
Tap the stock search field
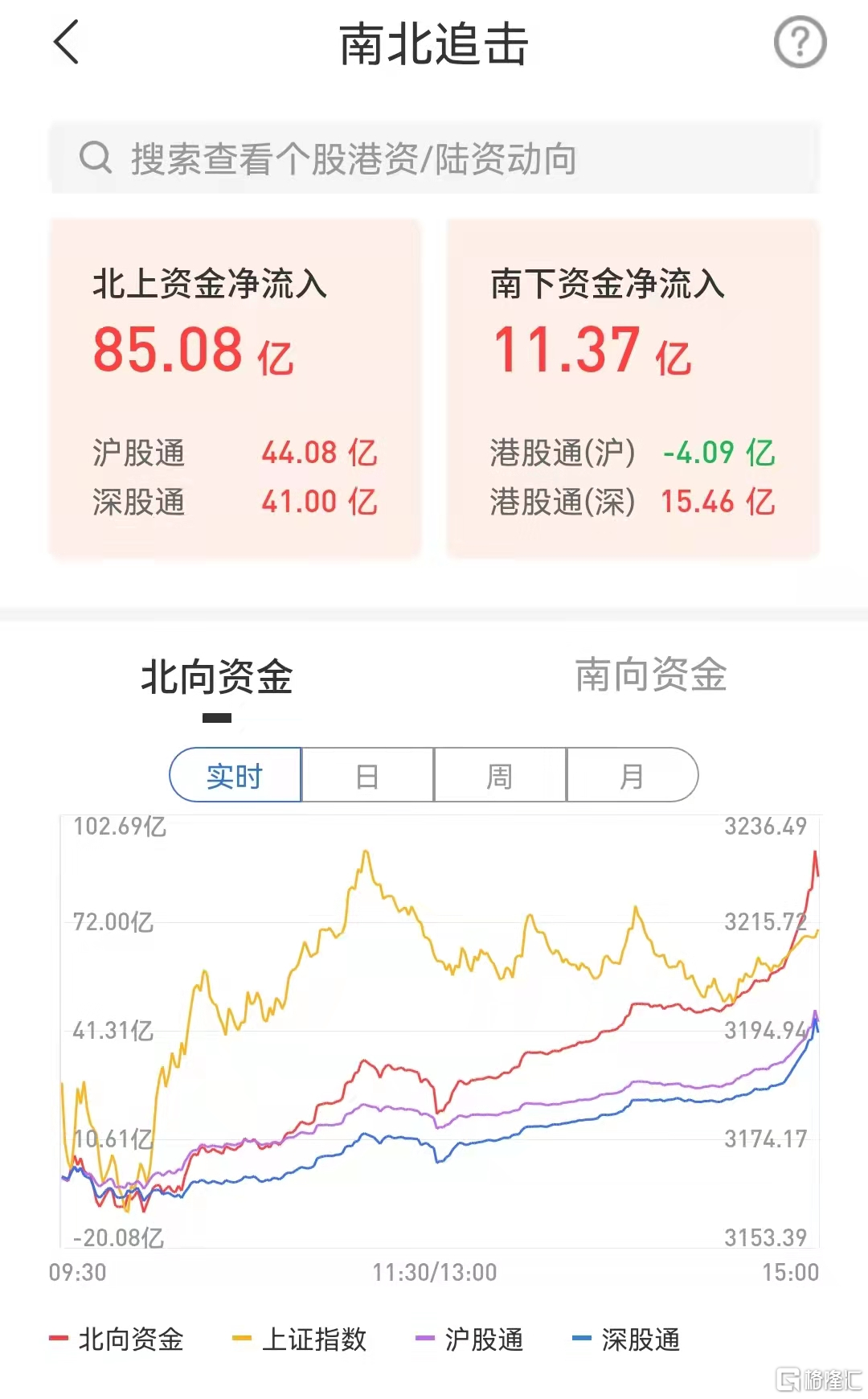tap(434, 158)
